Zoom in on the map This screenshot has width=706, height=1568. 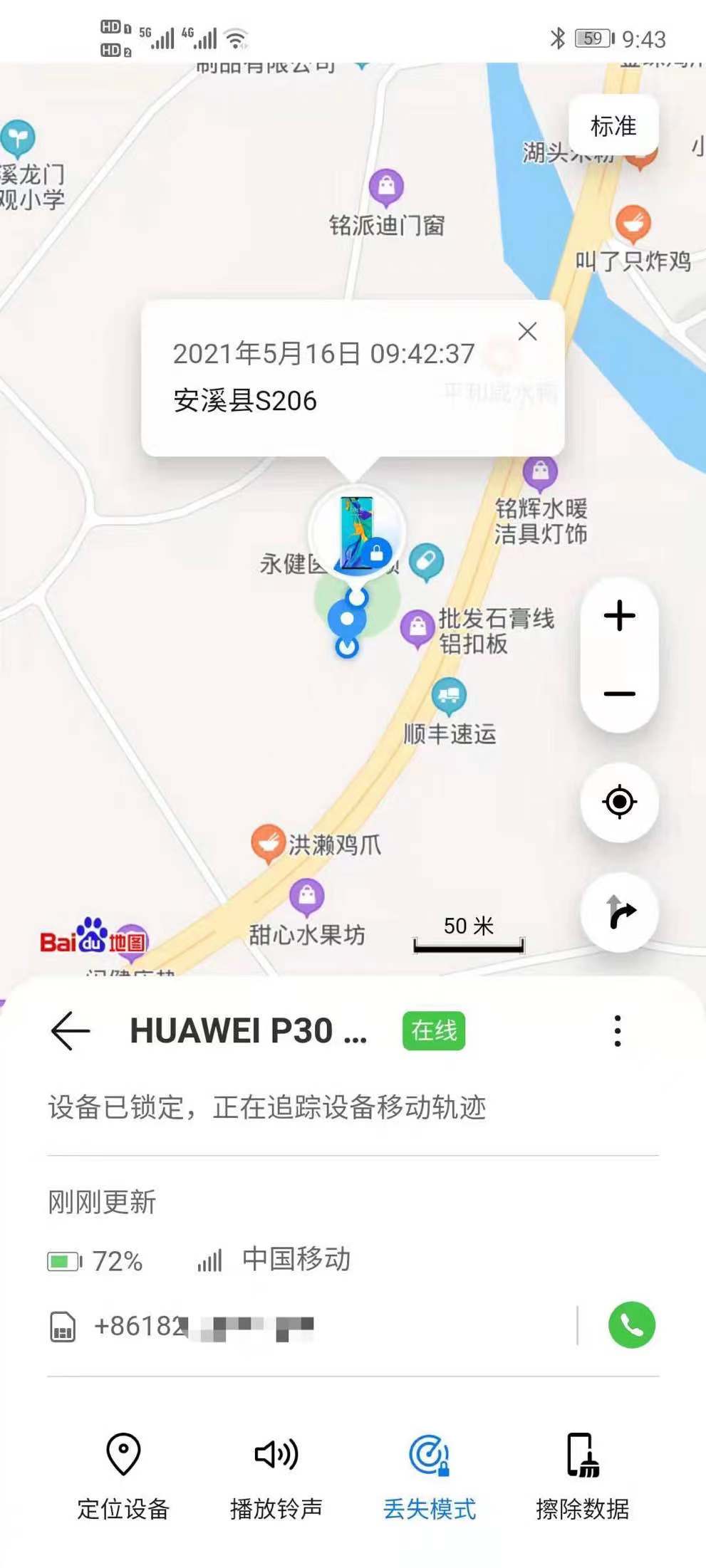pos(619,615)
